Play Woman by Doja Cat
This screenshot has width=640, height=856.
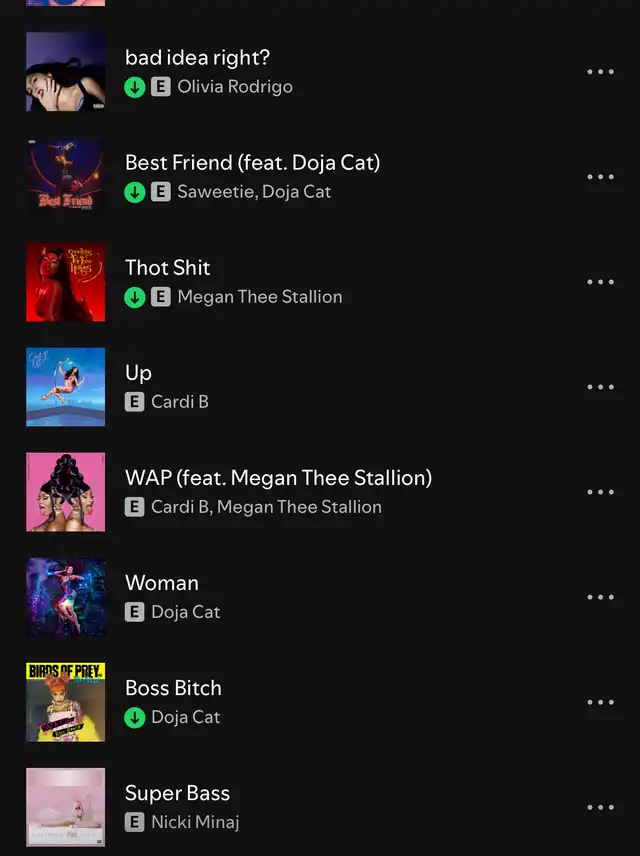click(162, 583)
